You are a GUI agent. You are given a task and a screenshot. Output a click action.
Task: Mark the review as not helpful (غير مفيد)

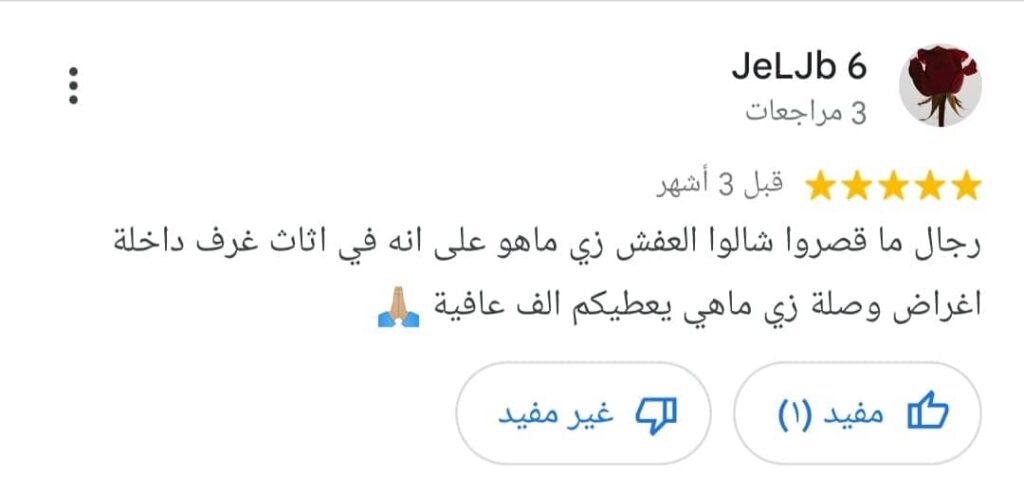[583, 414]
